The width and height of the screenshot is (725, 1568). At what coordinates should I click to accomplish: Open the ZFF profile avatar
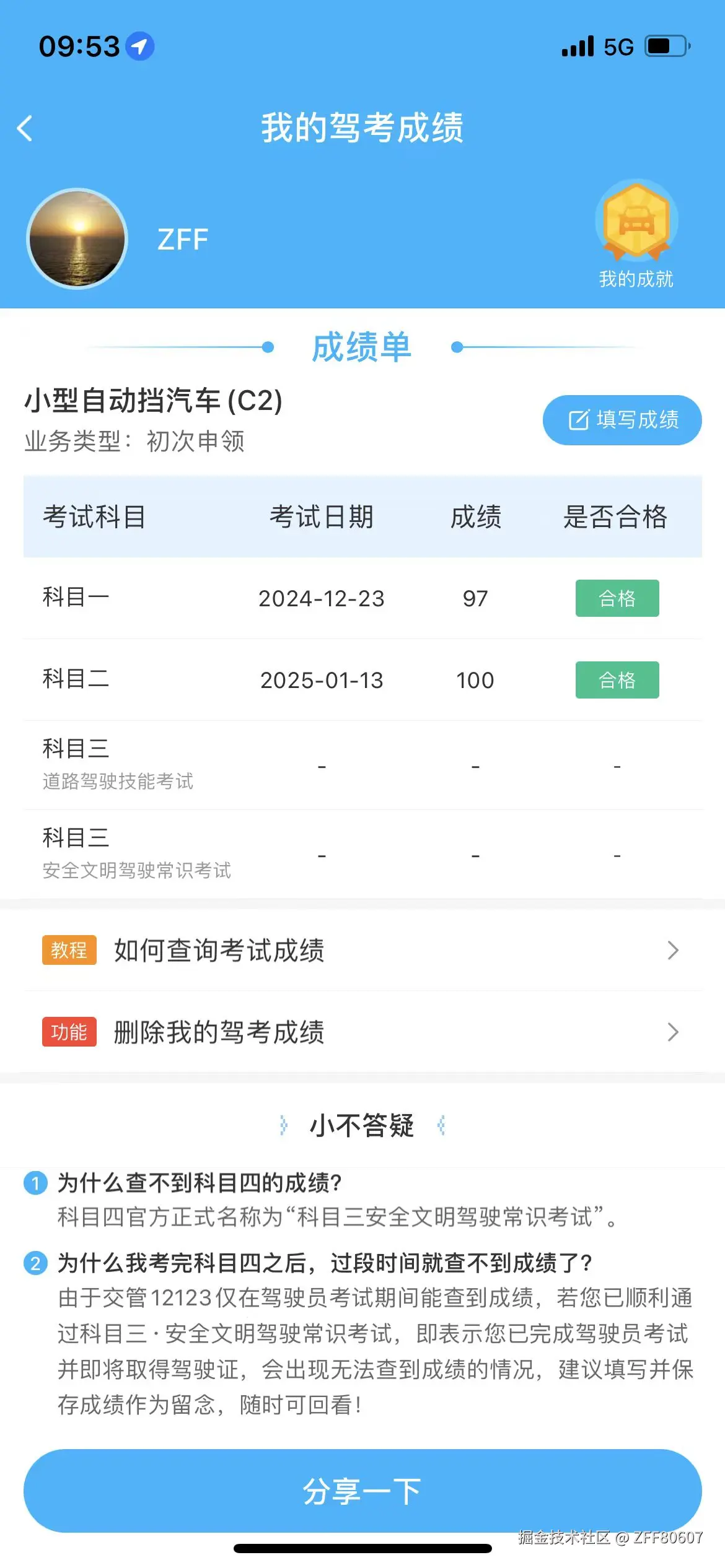point(77,238)
